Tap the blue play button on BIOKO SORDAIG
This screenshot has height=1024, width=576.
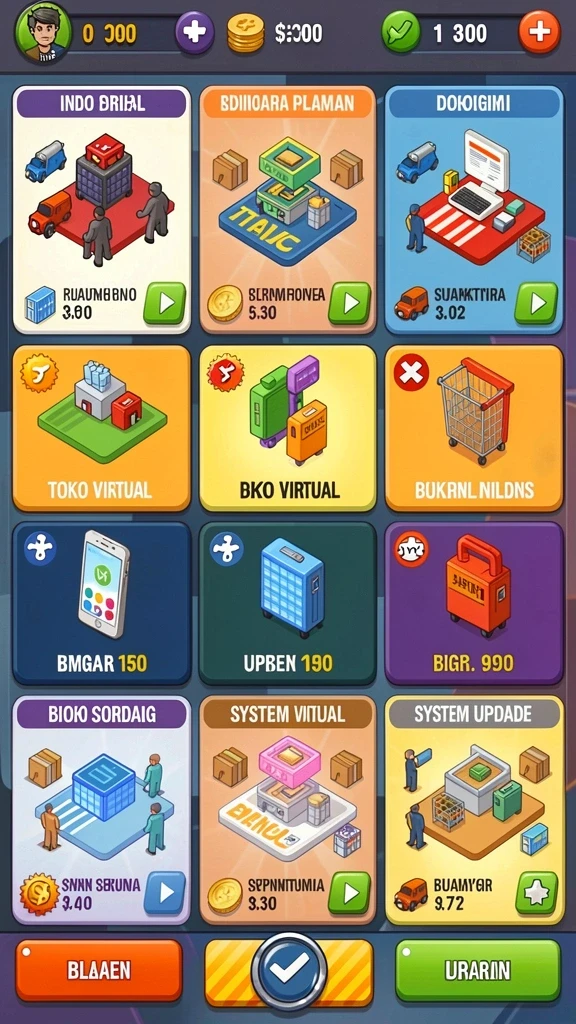[165, 892]
